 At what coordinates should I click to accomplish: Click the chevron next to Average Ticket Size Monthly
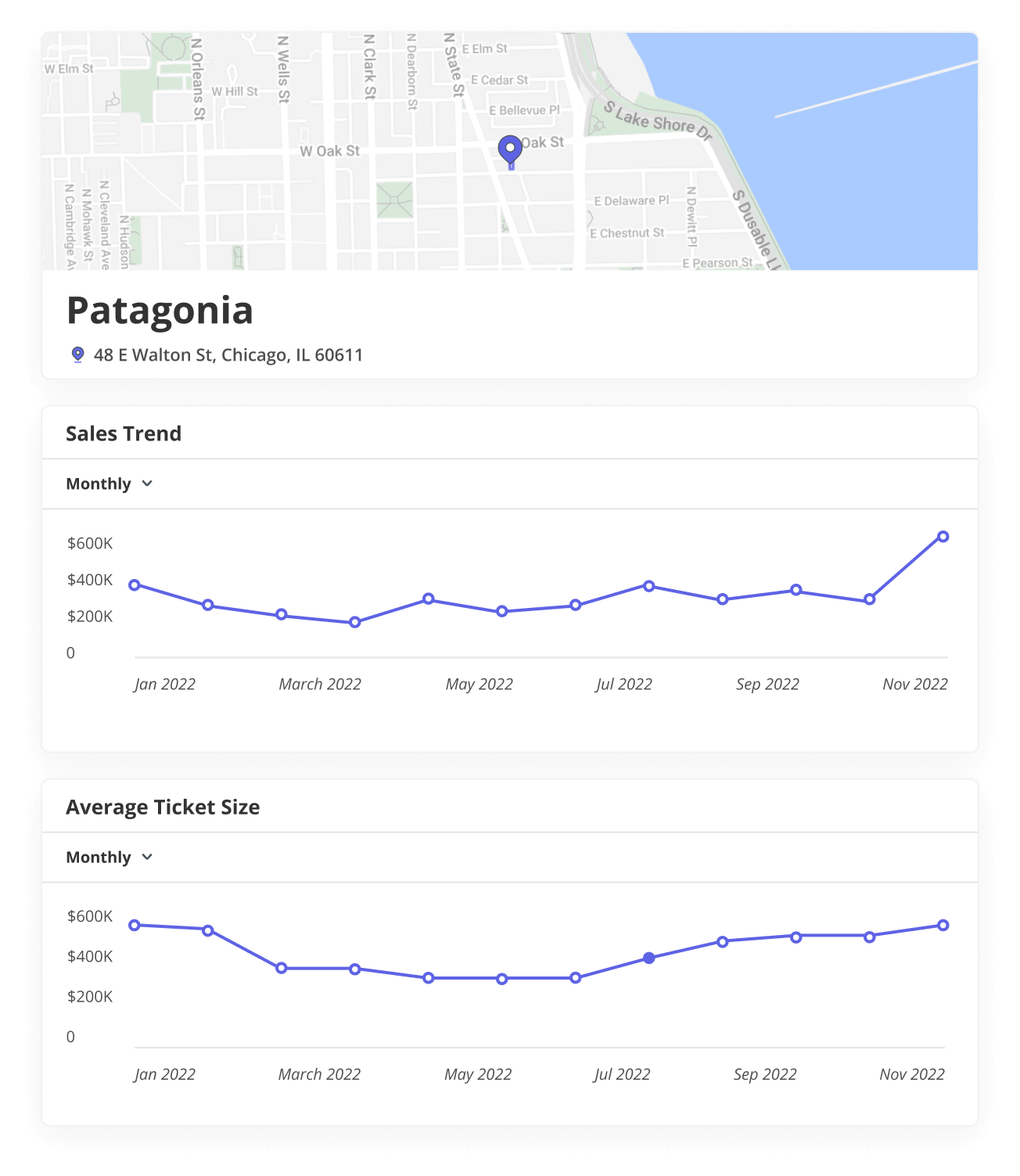(x=148, y=857)
